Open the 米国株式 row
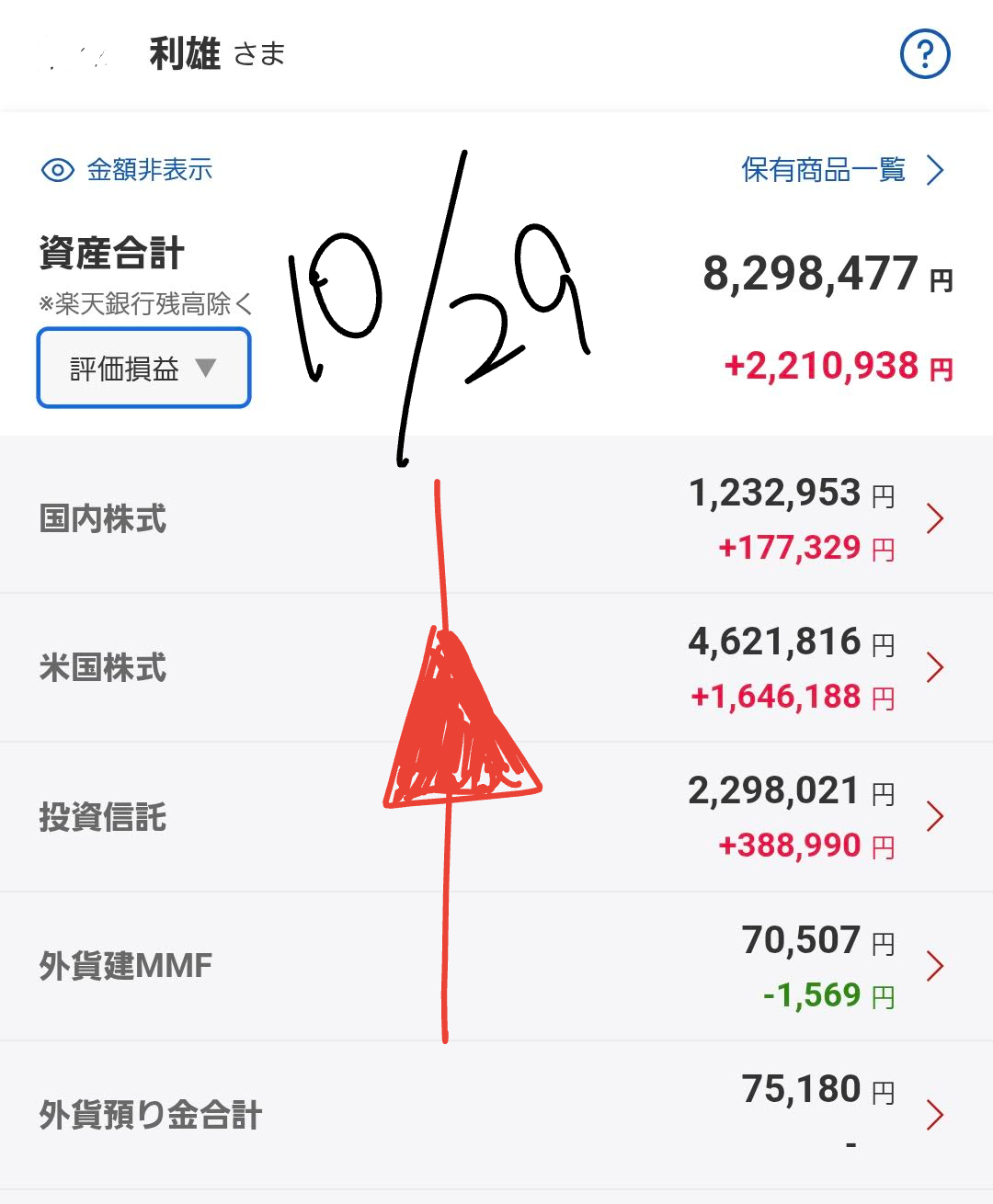 tap(496, 668)
